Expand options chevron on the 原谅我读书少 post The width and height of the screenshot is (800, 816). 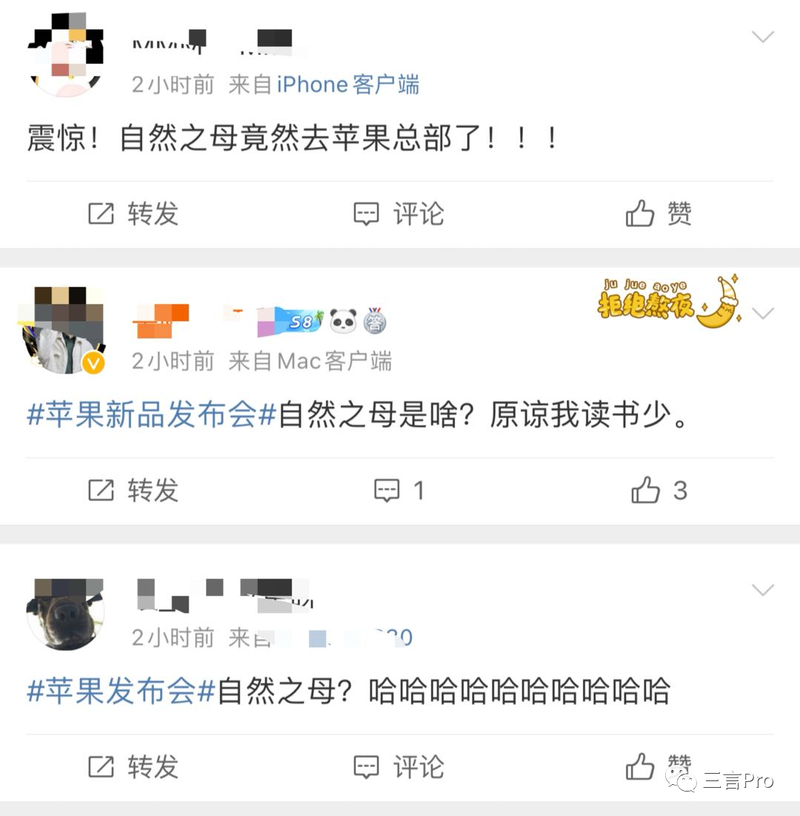tap(763, 314)
